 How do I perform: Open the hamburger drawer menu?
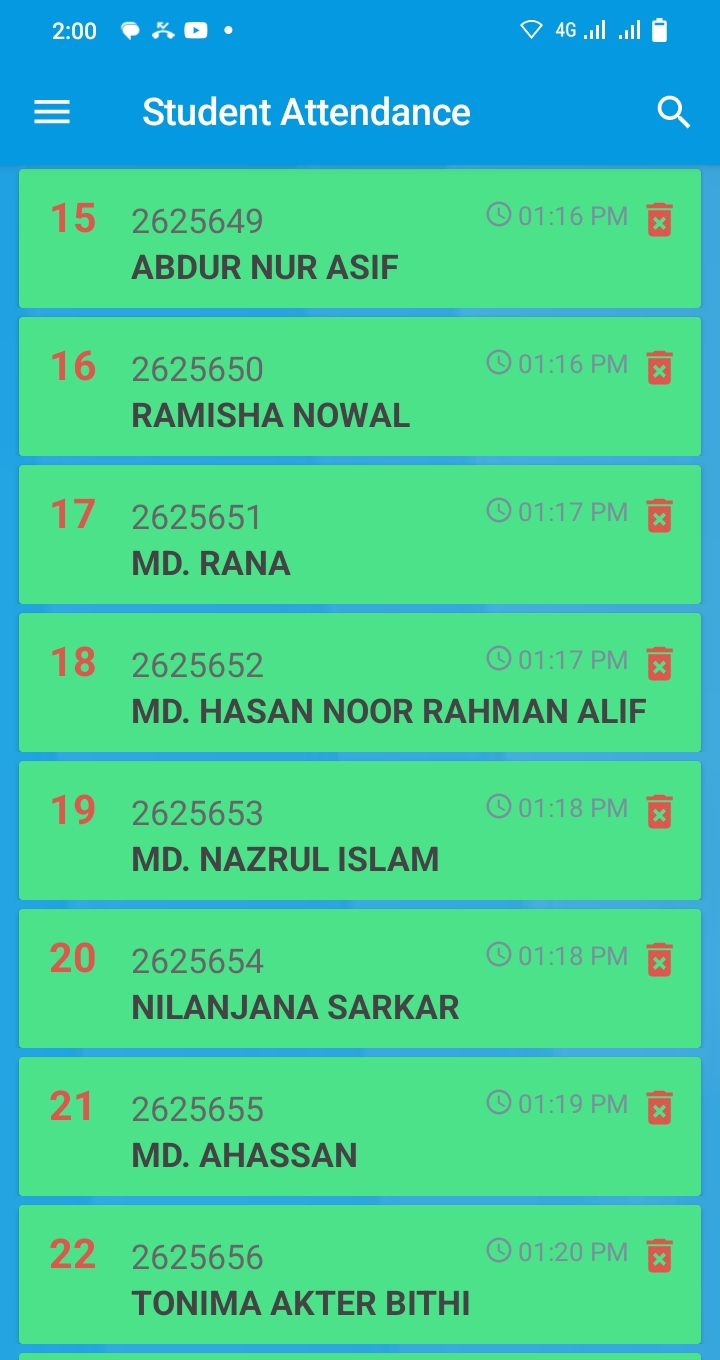tap(52, 112)
